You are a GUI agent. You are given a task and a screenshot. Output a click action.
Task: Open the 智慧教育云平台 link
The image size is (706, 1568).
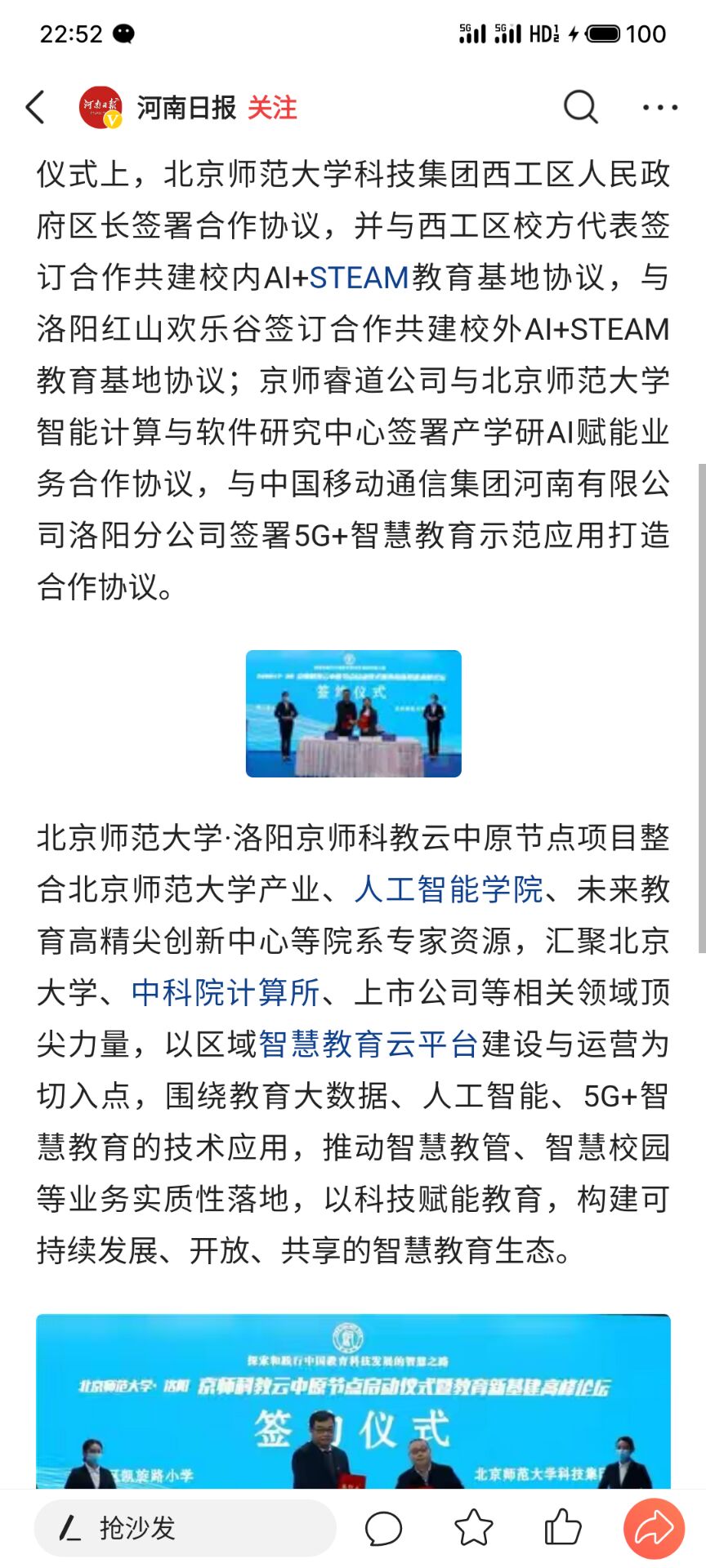[369, 1044]
